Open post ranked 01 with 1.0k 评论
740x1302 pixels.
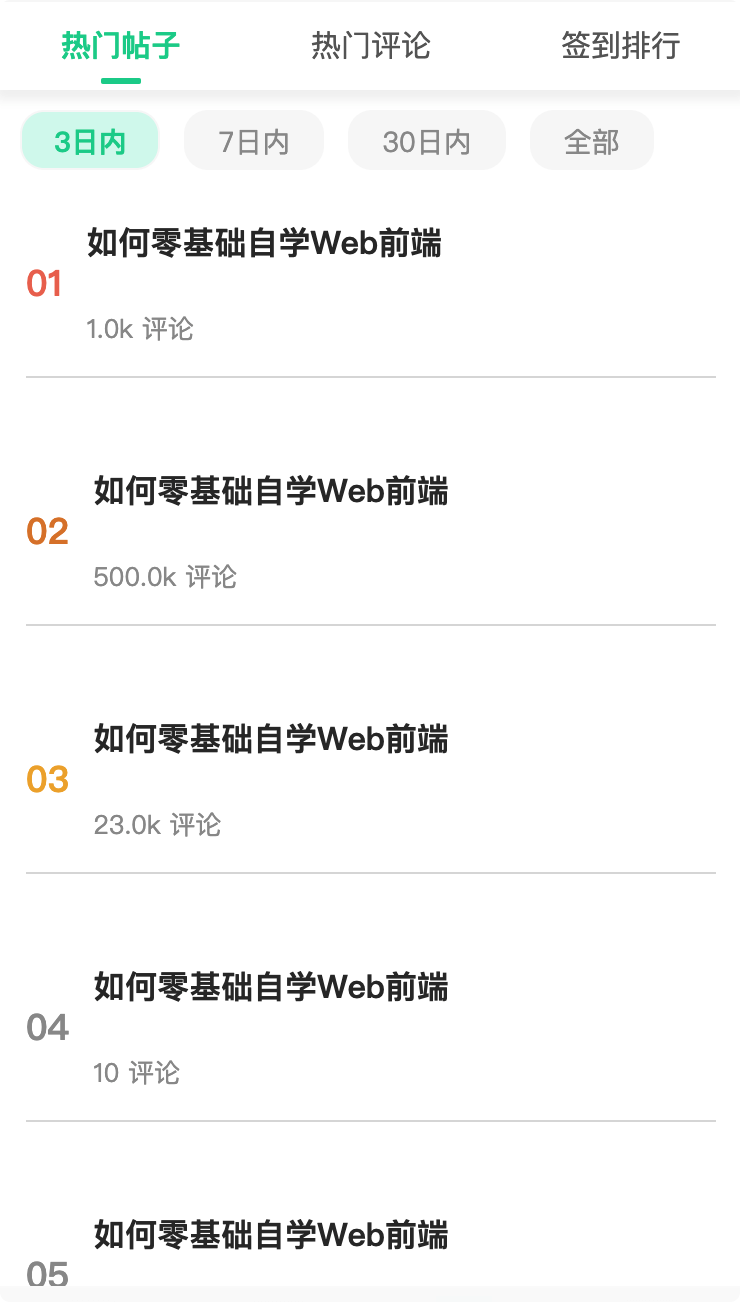pos(265,243)
